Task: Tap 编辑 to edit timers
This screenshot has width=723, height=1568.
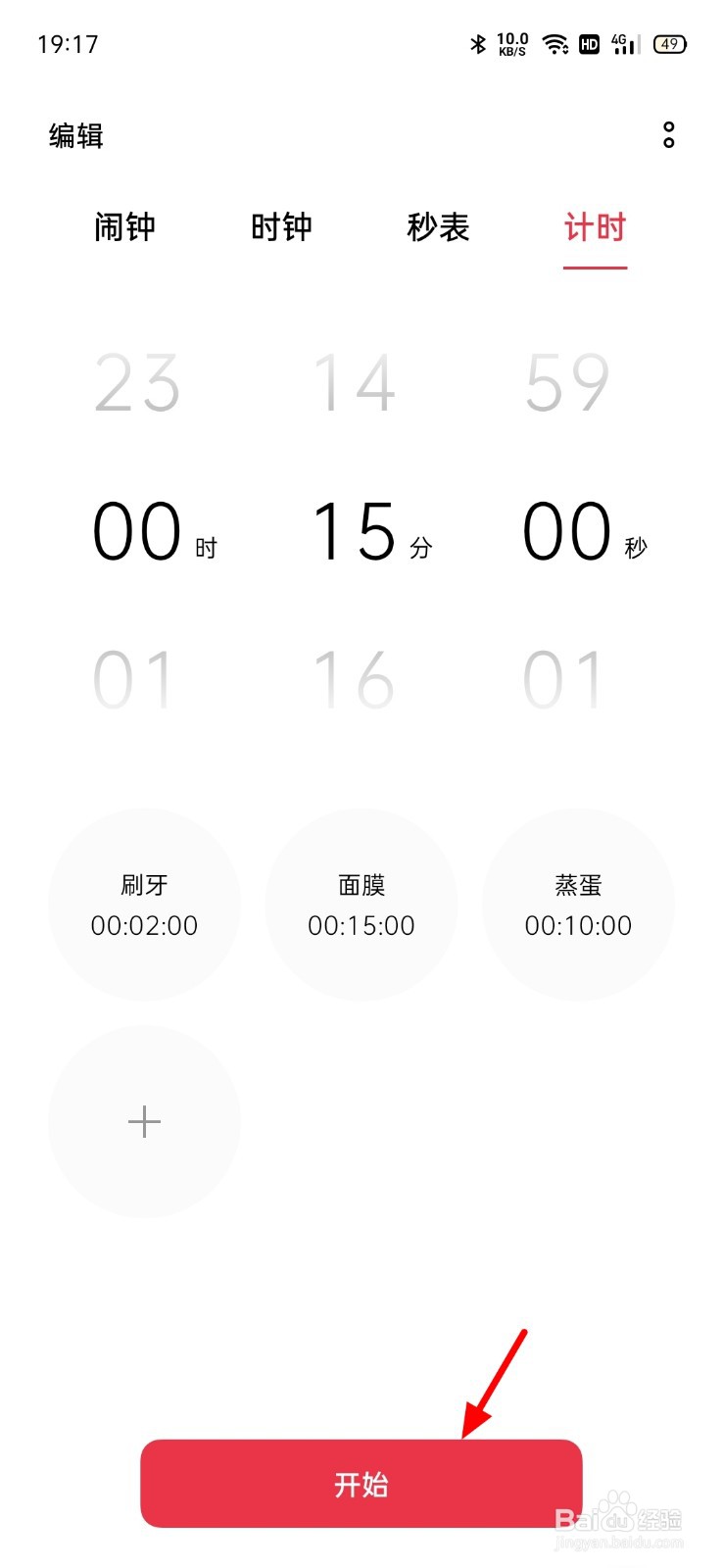Action: pyautogui.click(x=74, y=135)
